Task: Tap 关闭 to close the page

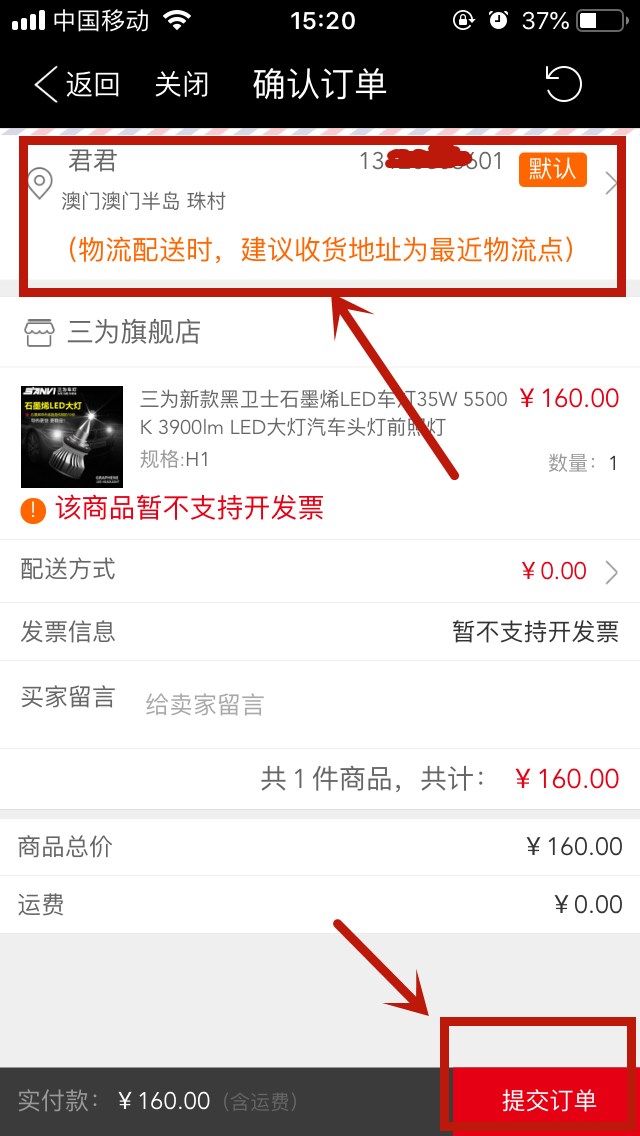Action: coord(181,85)
